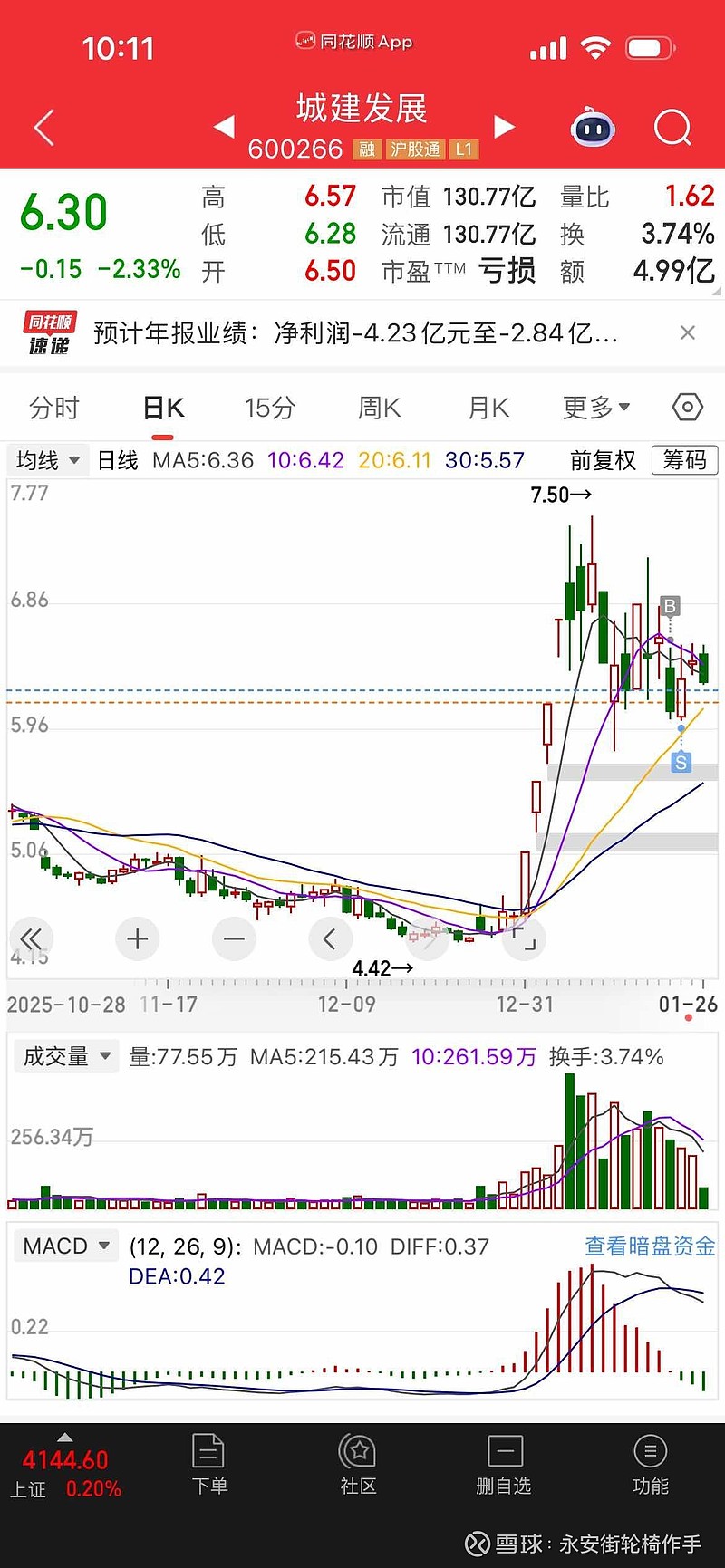Open the AI robot assistant
This screenshot has height=1568, width=725.
(x=594, y=129)
